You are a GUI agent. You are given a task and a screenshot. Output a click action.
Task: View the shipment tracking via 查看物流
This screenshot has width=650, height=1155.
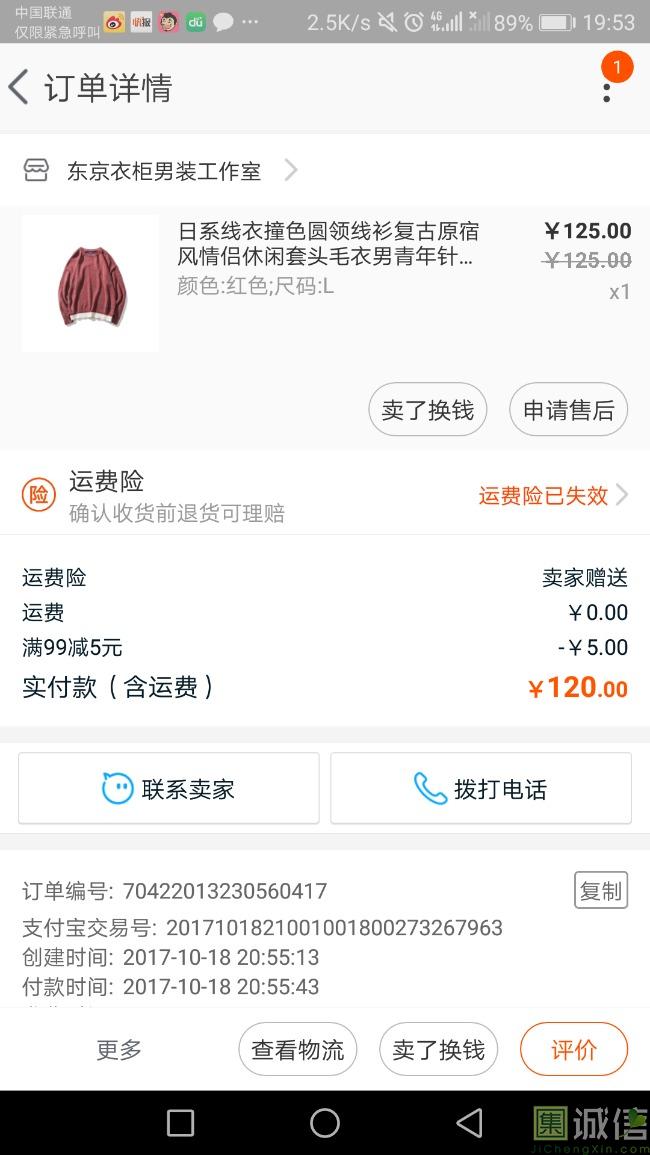297,1049
